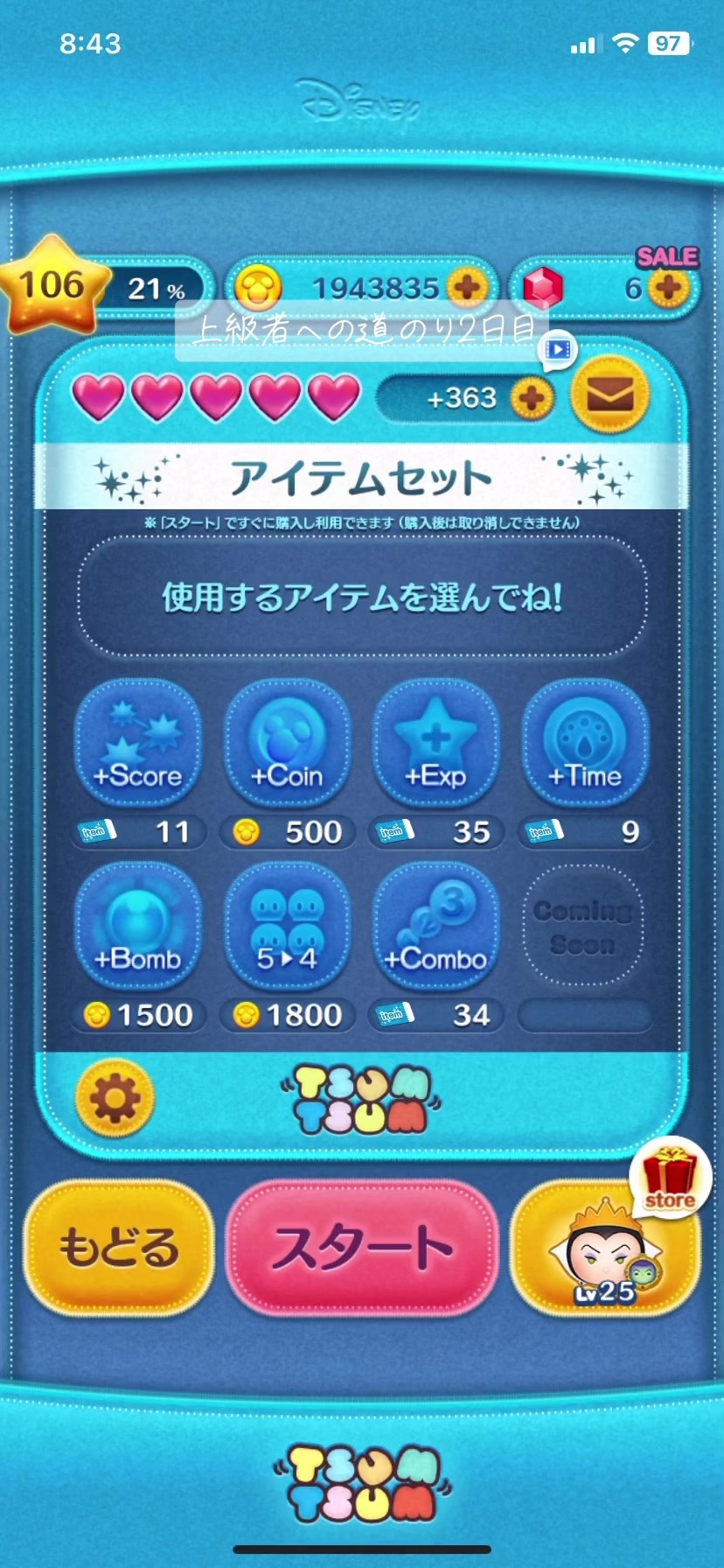Select the +Exp item
This screenshot has height=1568, width=724.
(435, 744)
